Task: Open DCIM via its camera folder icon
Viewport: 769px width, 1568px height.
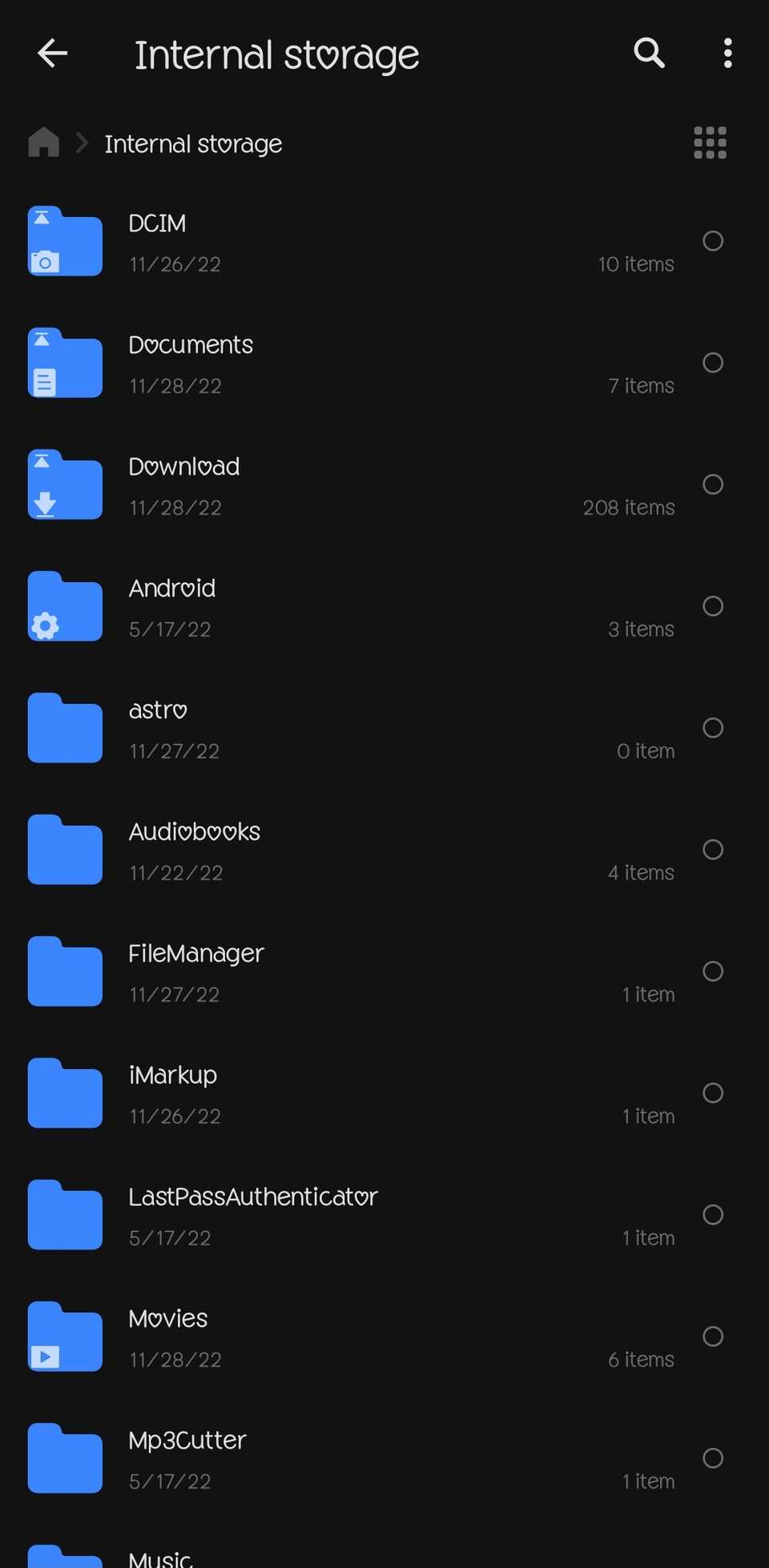Action: pyautogui.click(x=64, y=240)
